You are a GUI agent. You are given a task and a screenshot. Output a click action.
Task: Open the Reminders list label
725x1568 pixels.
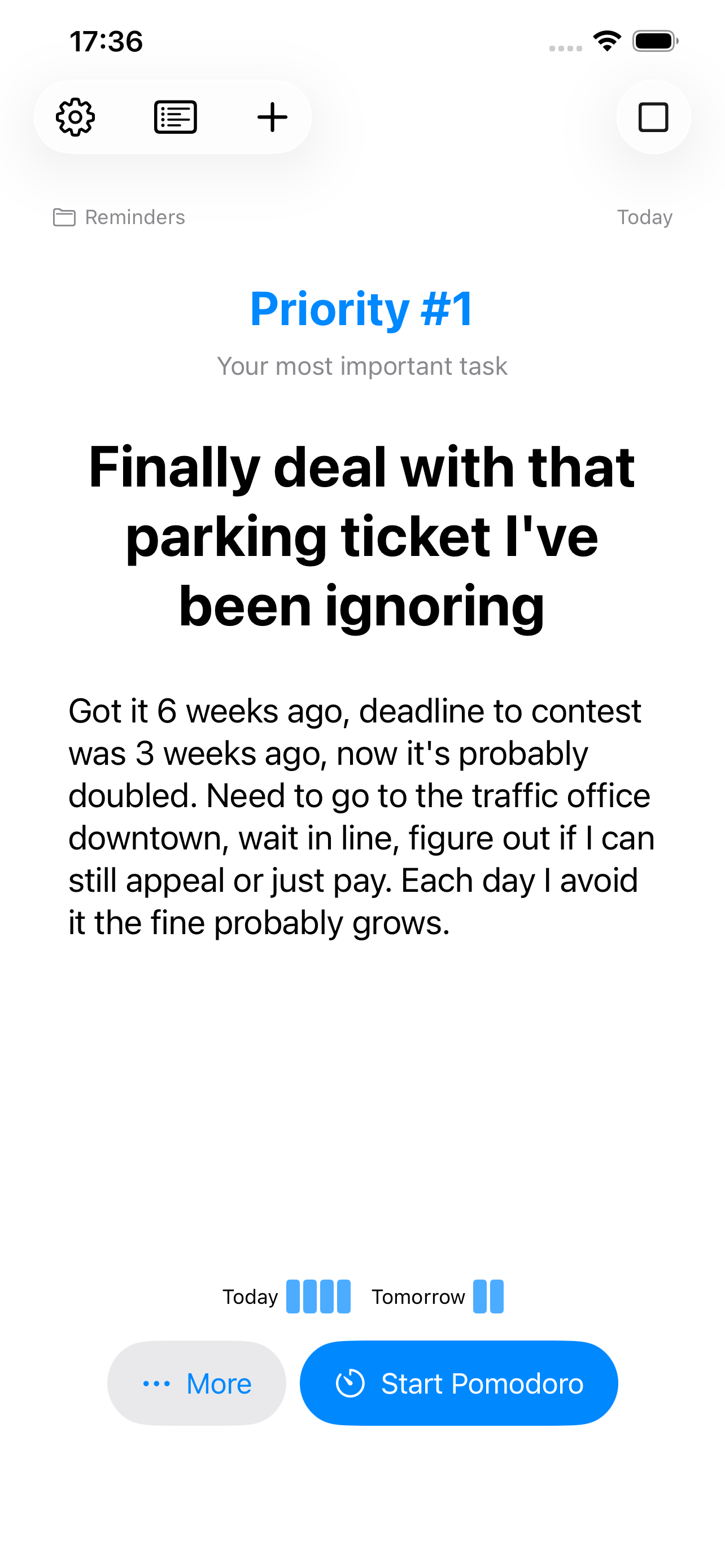(119, 217)
